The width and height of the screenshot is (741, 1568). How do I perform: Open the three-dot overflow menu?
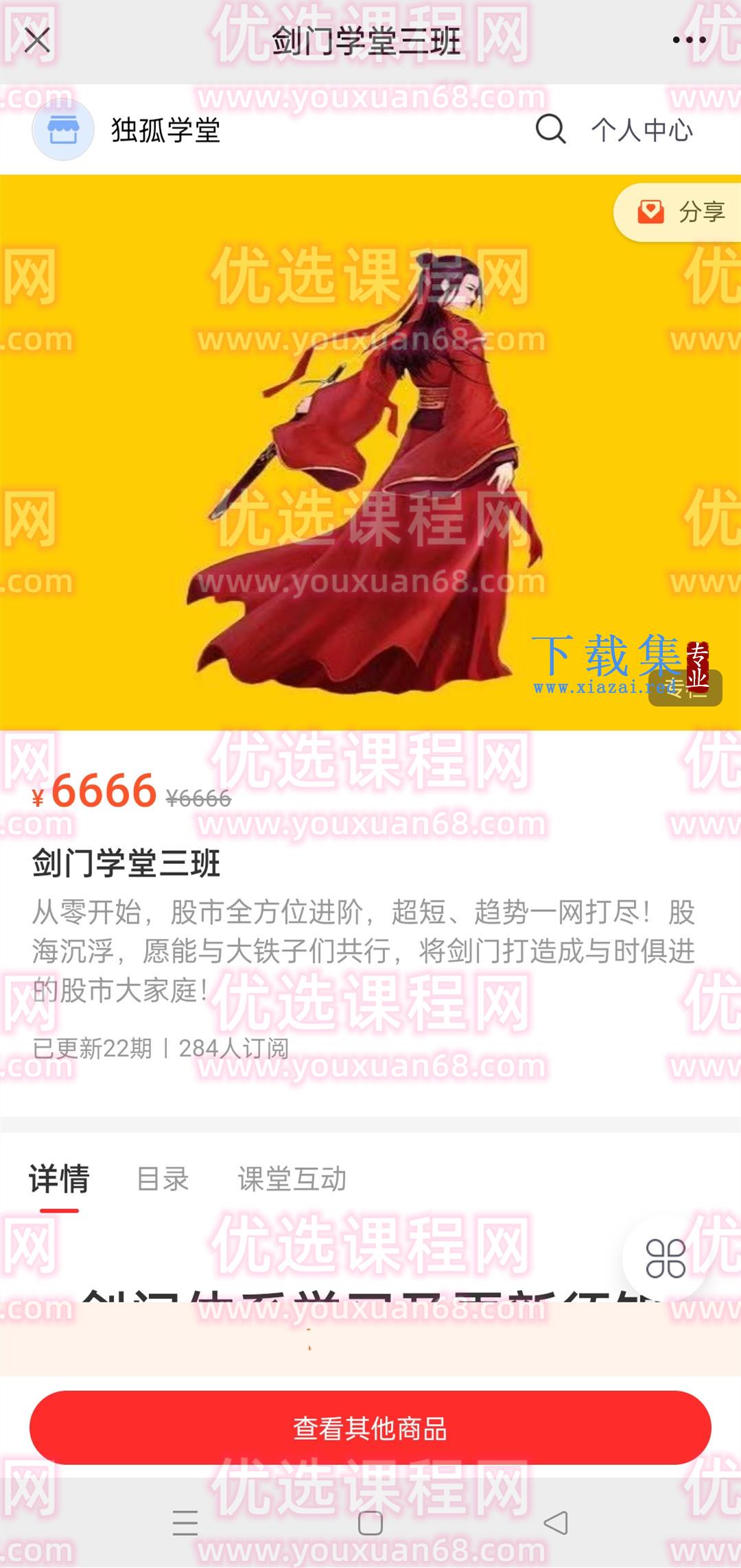[689, 40]
